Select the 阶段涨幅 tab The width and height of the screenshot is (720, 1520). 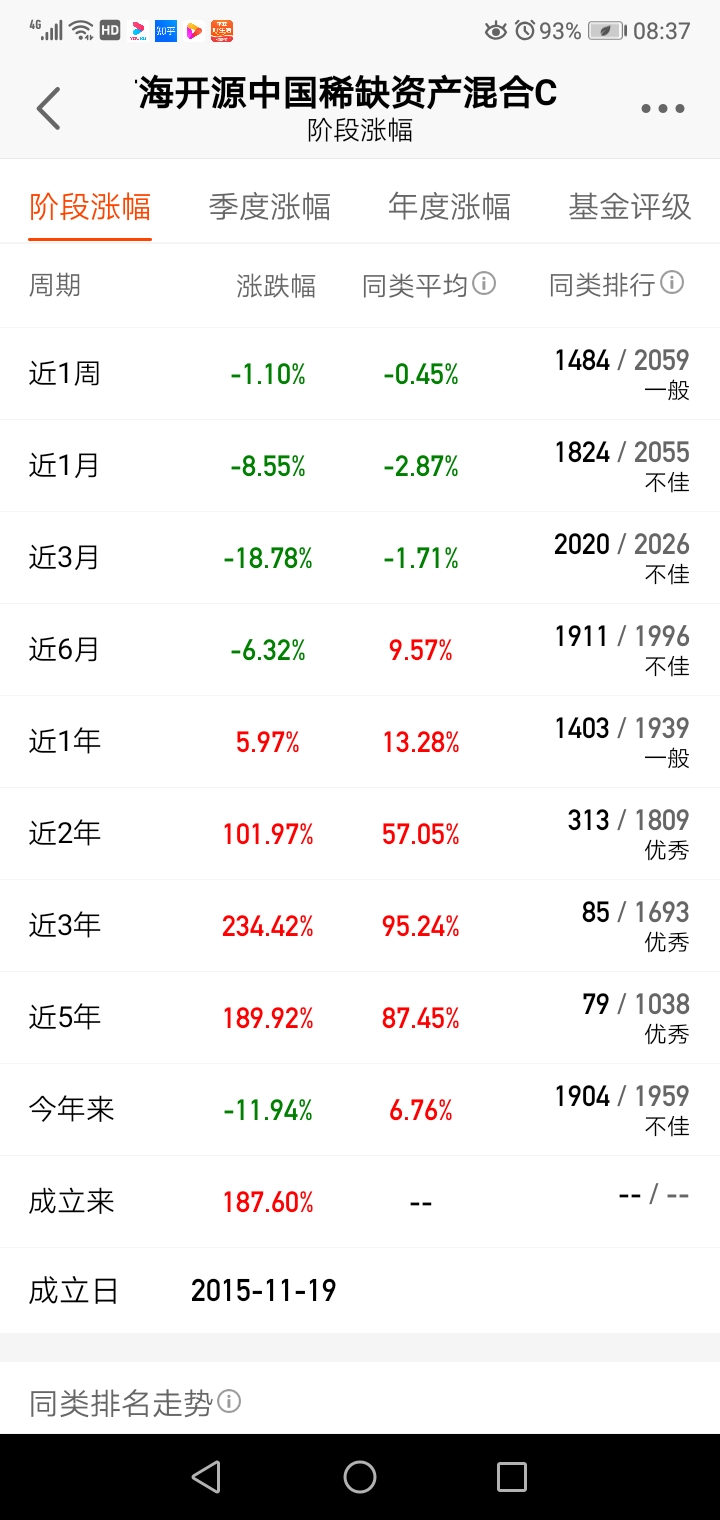90,207
